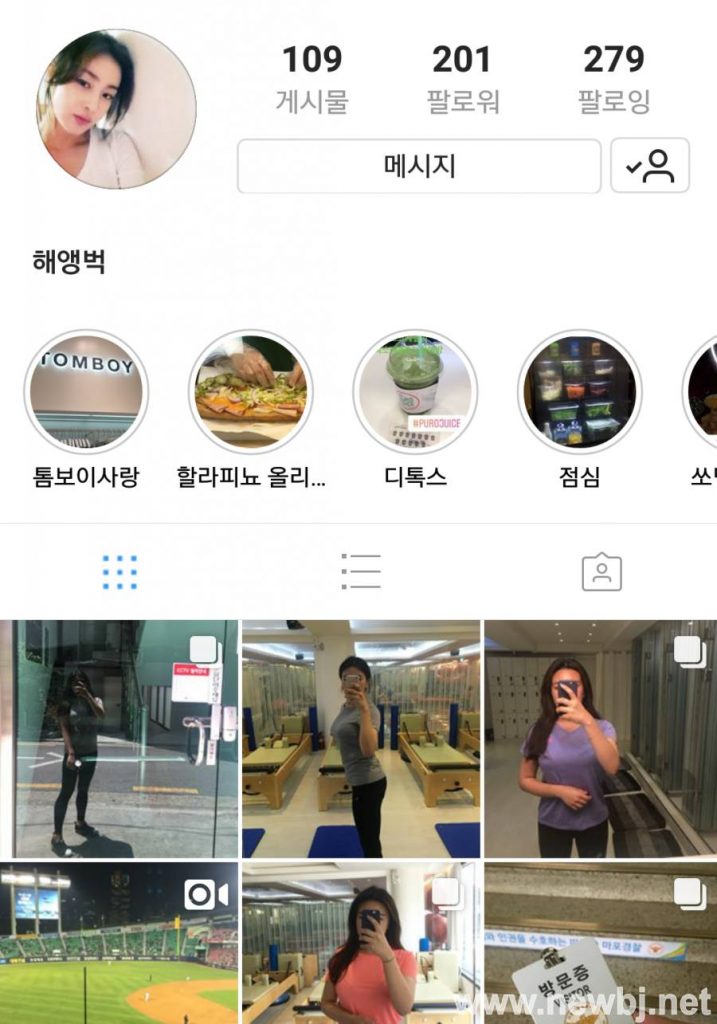717x1024 pixels.
Task: Open the 점심 story highlight
Action: pos(579,392)
